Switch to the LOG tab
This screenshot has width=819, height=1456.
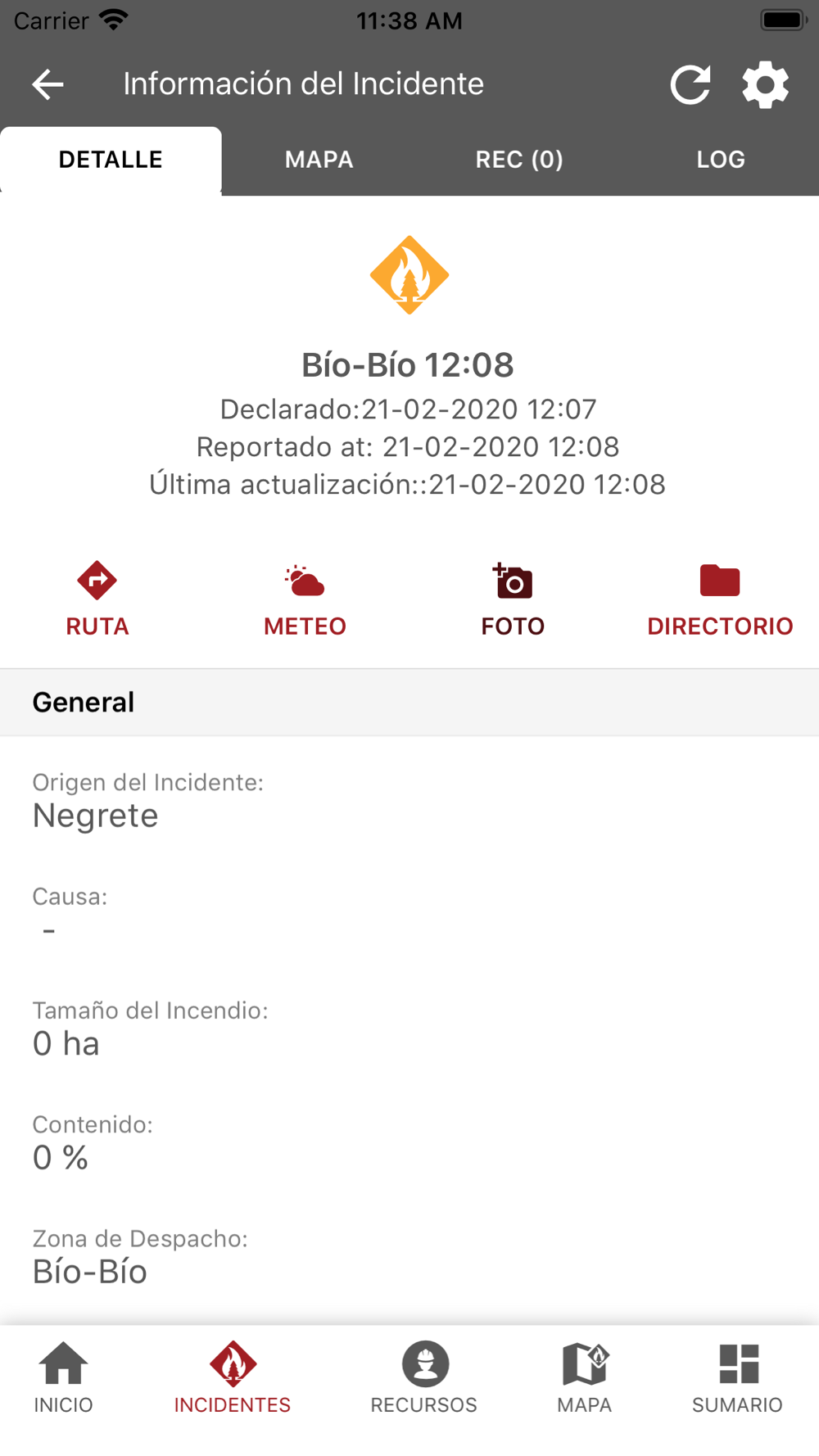[x=721, y=160]
